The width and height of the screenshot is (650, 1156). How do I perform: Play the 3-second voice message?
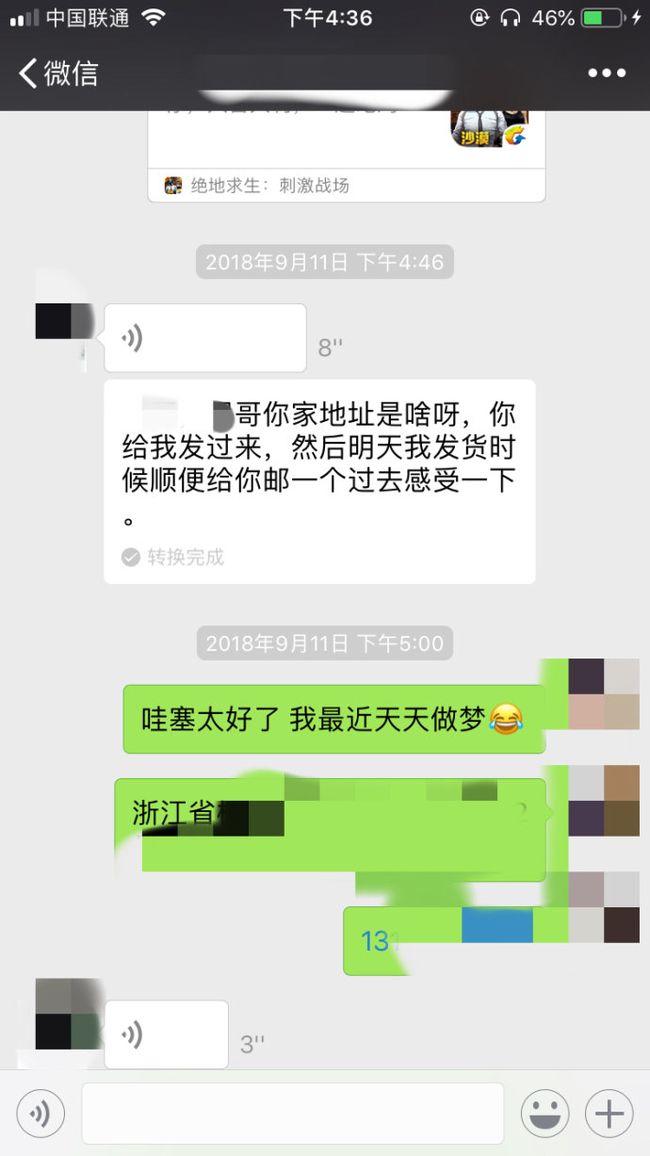coord(166,1034)
